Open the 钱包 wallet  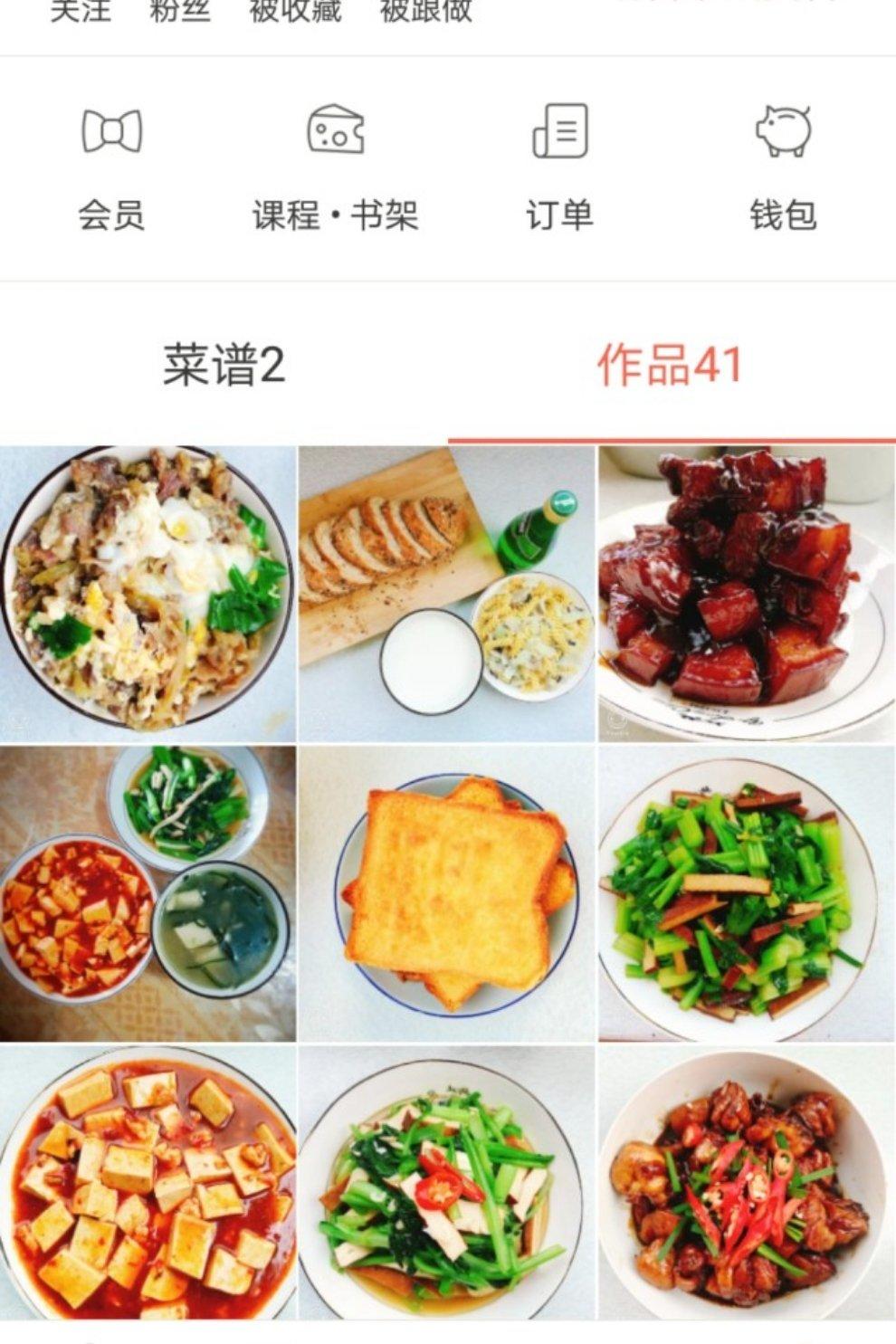tap(783, 167)
